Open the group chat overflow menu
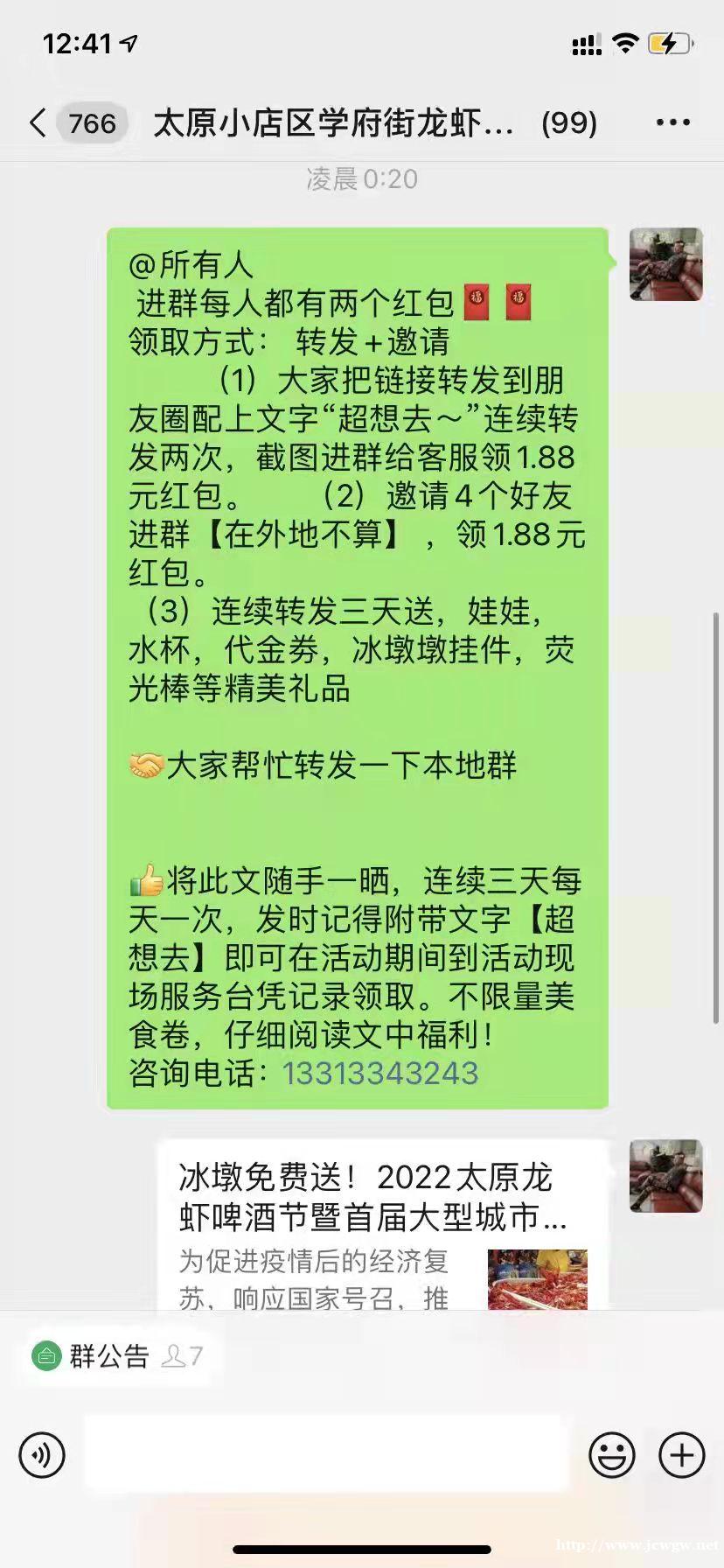Screen dimensions: 724x1568 672,123
